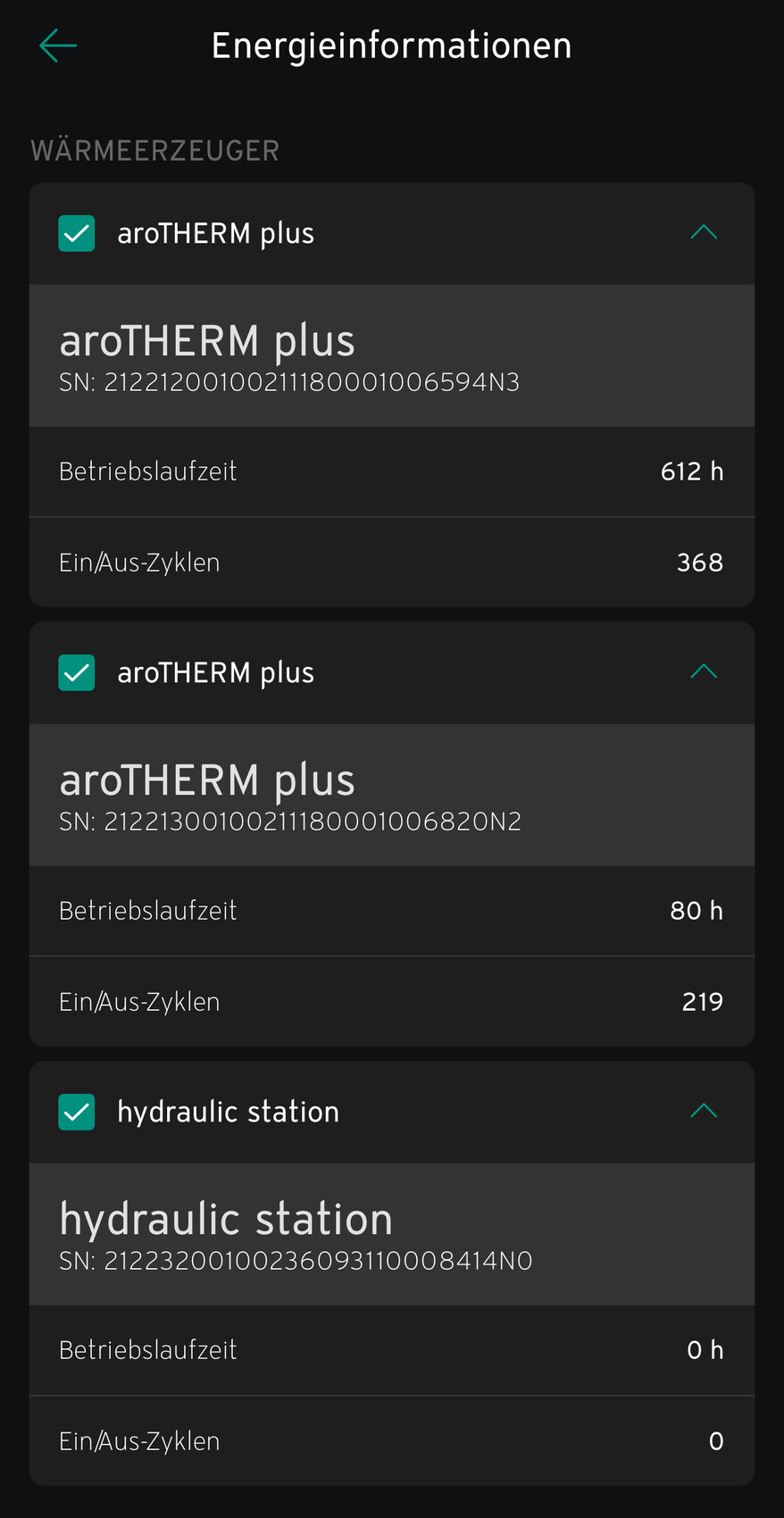Go back from Energieinformationen

click(x=58, y=46)
